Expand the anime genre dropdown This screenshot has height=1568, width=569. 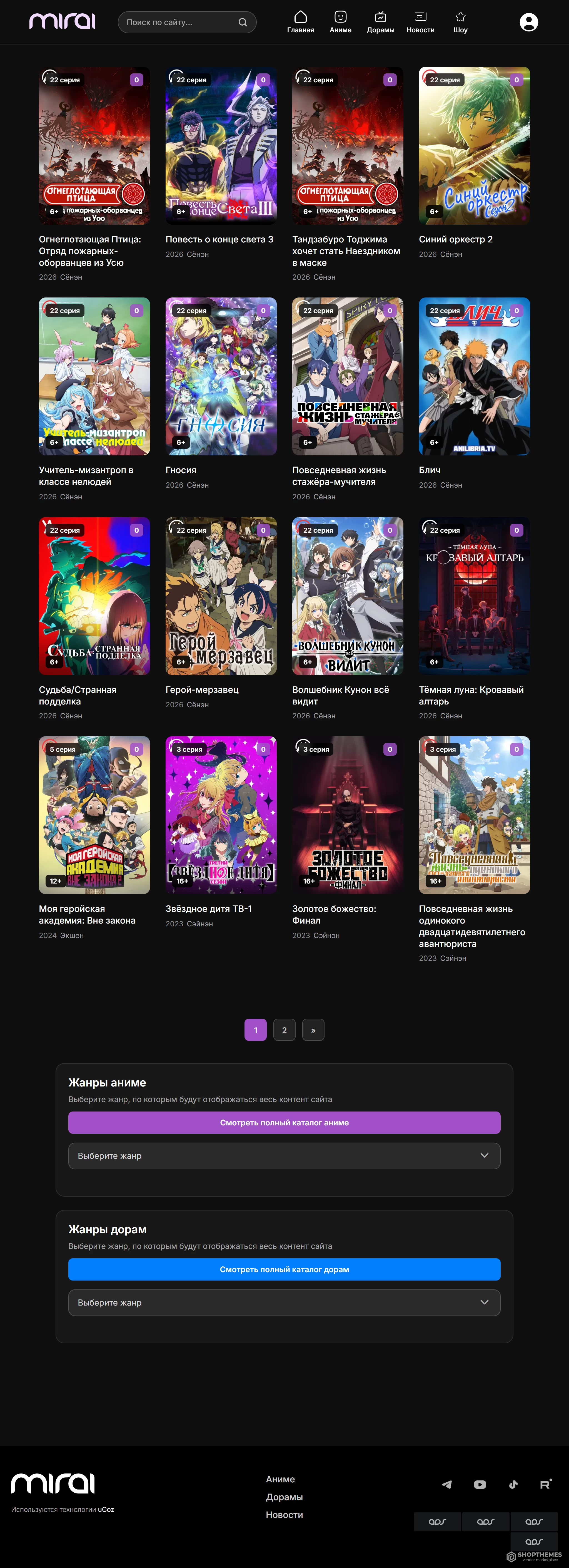284,1155
